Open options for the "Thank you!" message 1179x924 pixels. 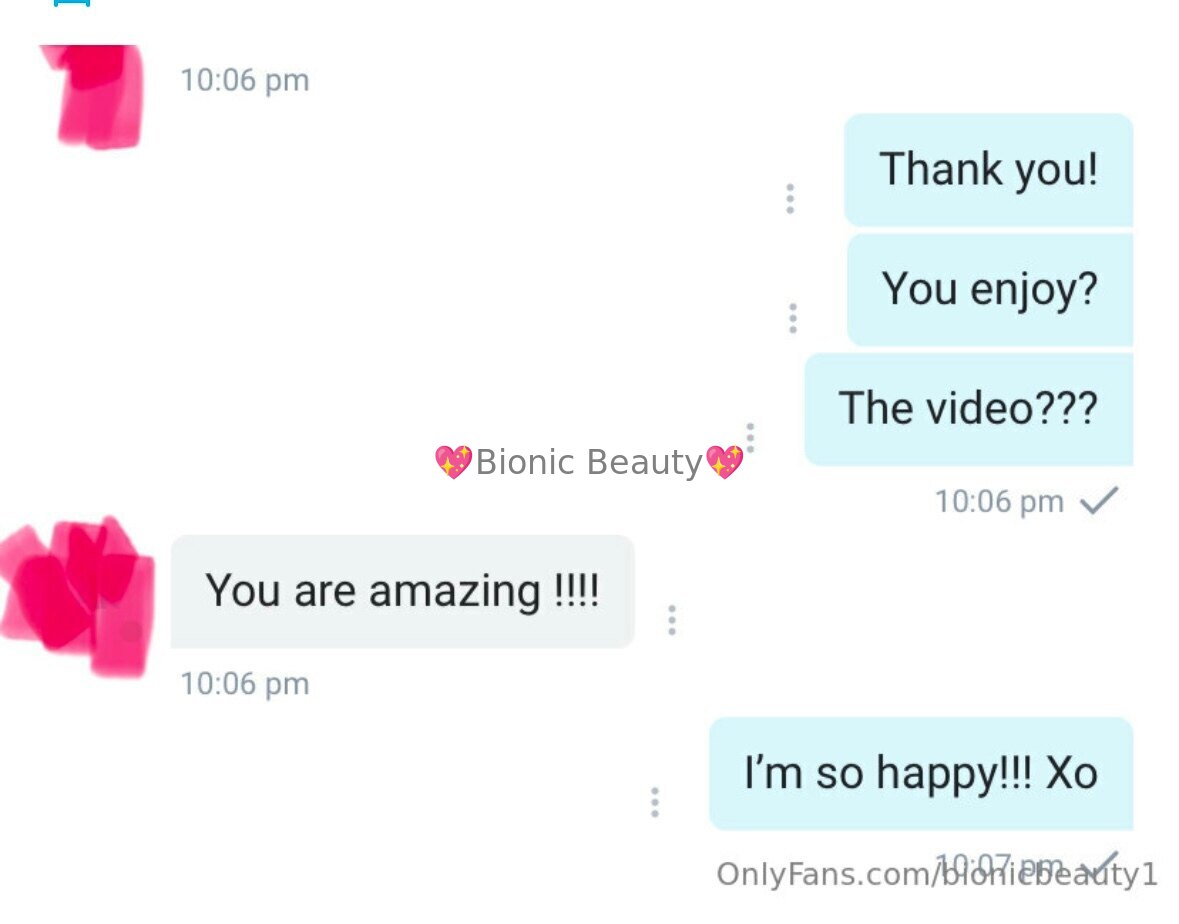tap(790, 199)
